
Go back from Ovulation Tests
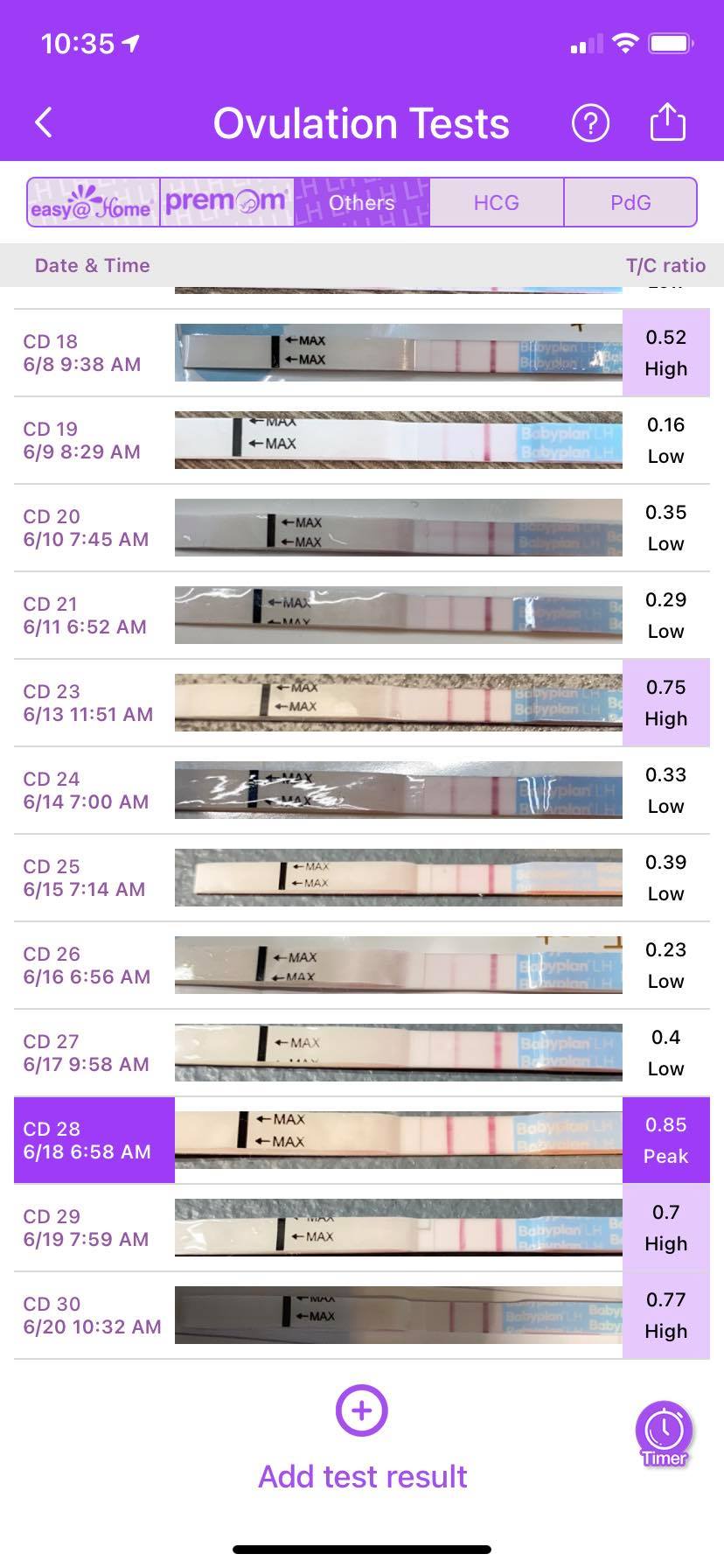click(44, 122)
